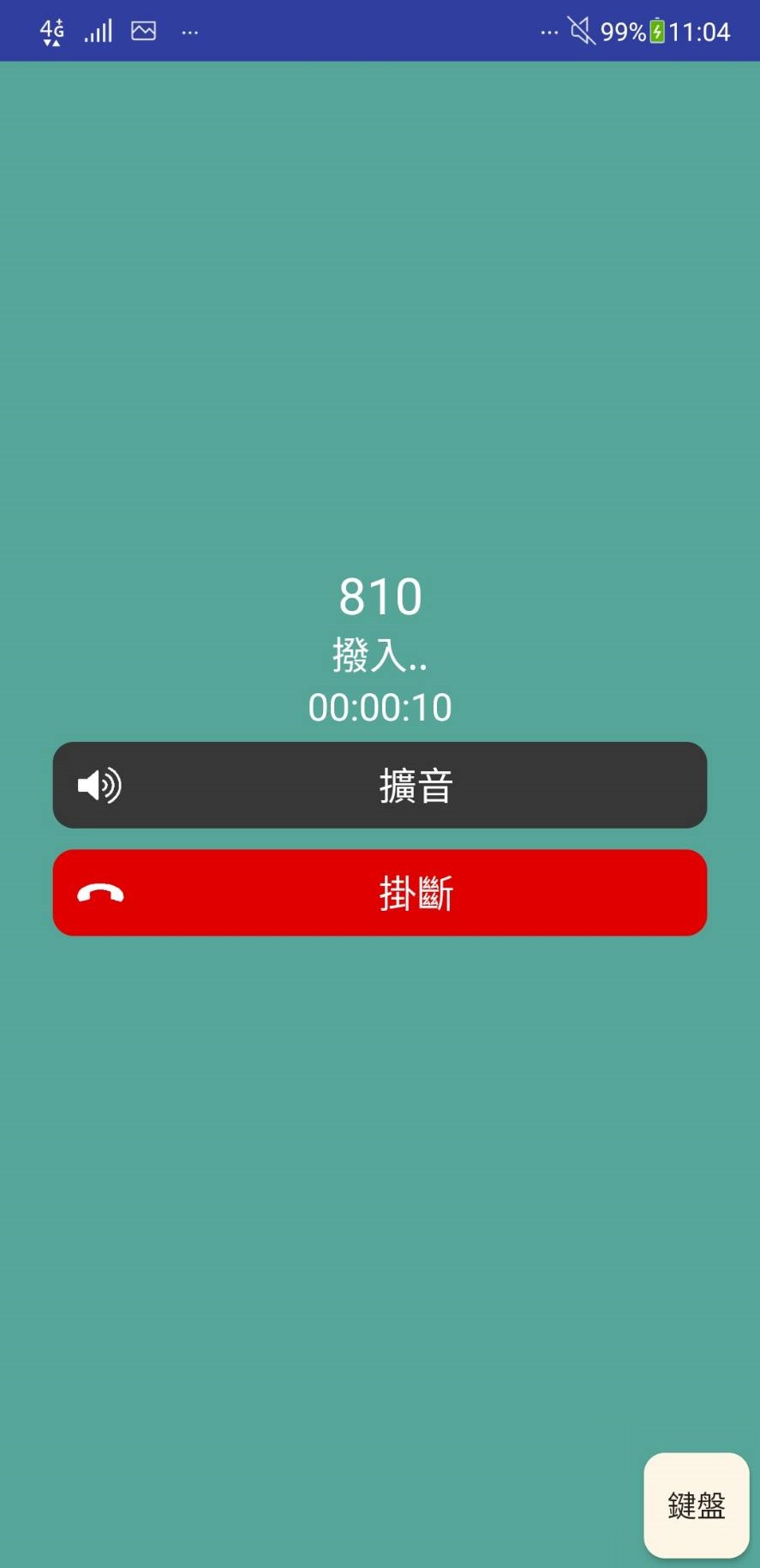Viewport: 760px width, 1568px height.
Task: Hang up the call with 掛斷
Action: (x=380, y=893)
